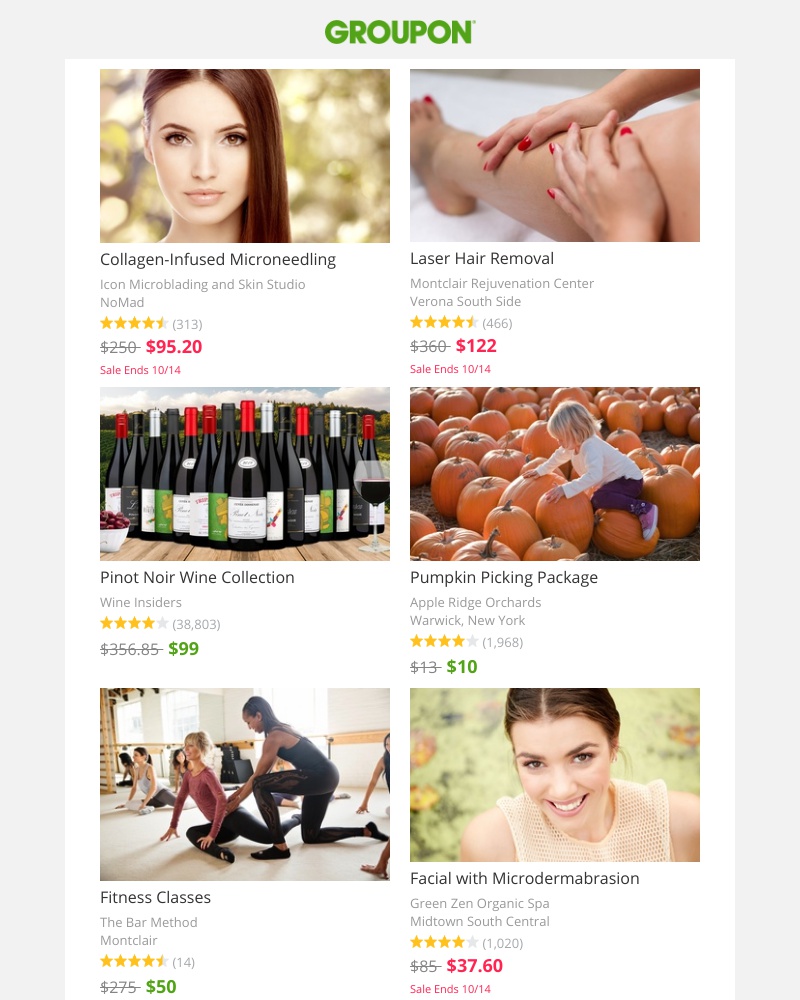View the Pinot Noir Wine Collection deal
This screenshot has height=1000, width=800.
(x=197, y=577)
